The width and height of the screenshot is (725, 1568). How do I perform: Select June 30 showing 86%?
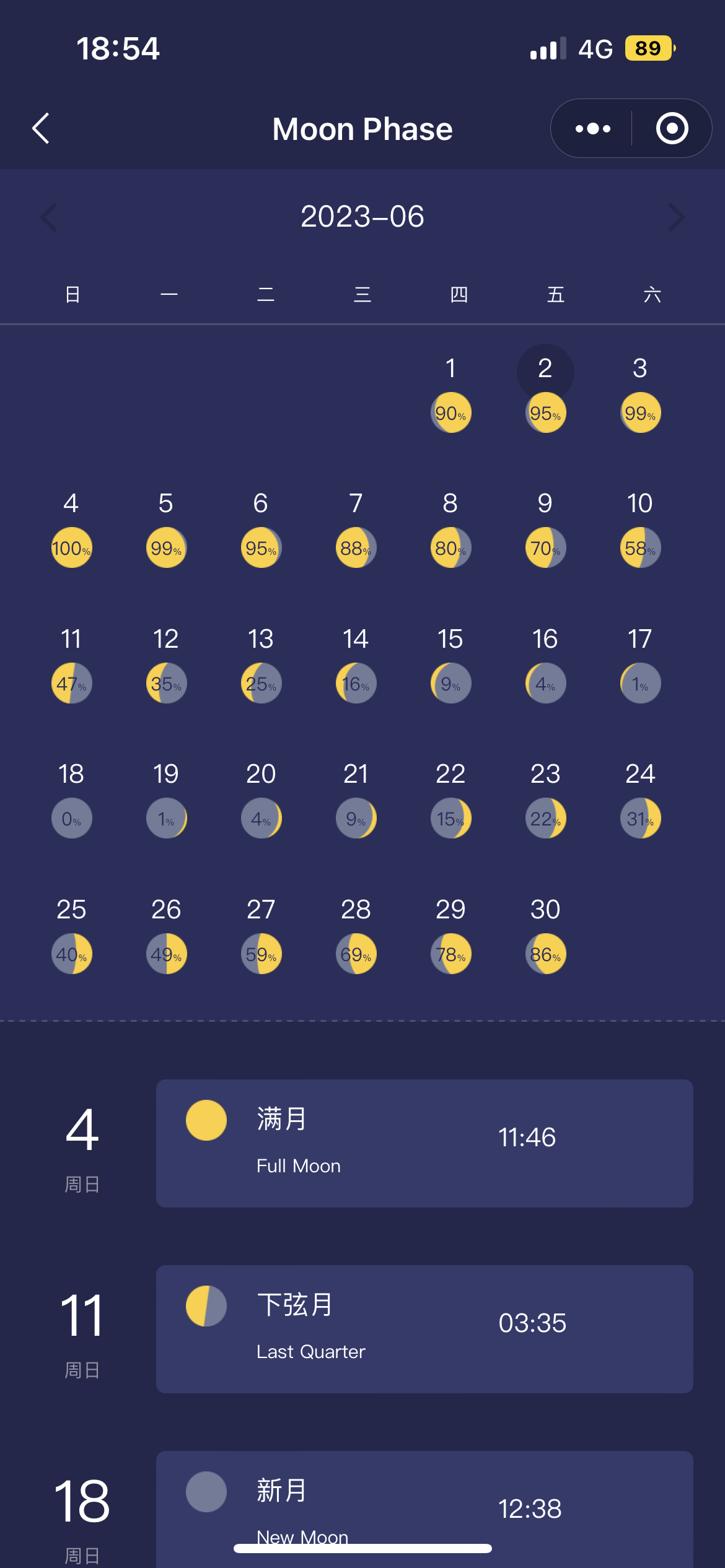tap(545, 933)
